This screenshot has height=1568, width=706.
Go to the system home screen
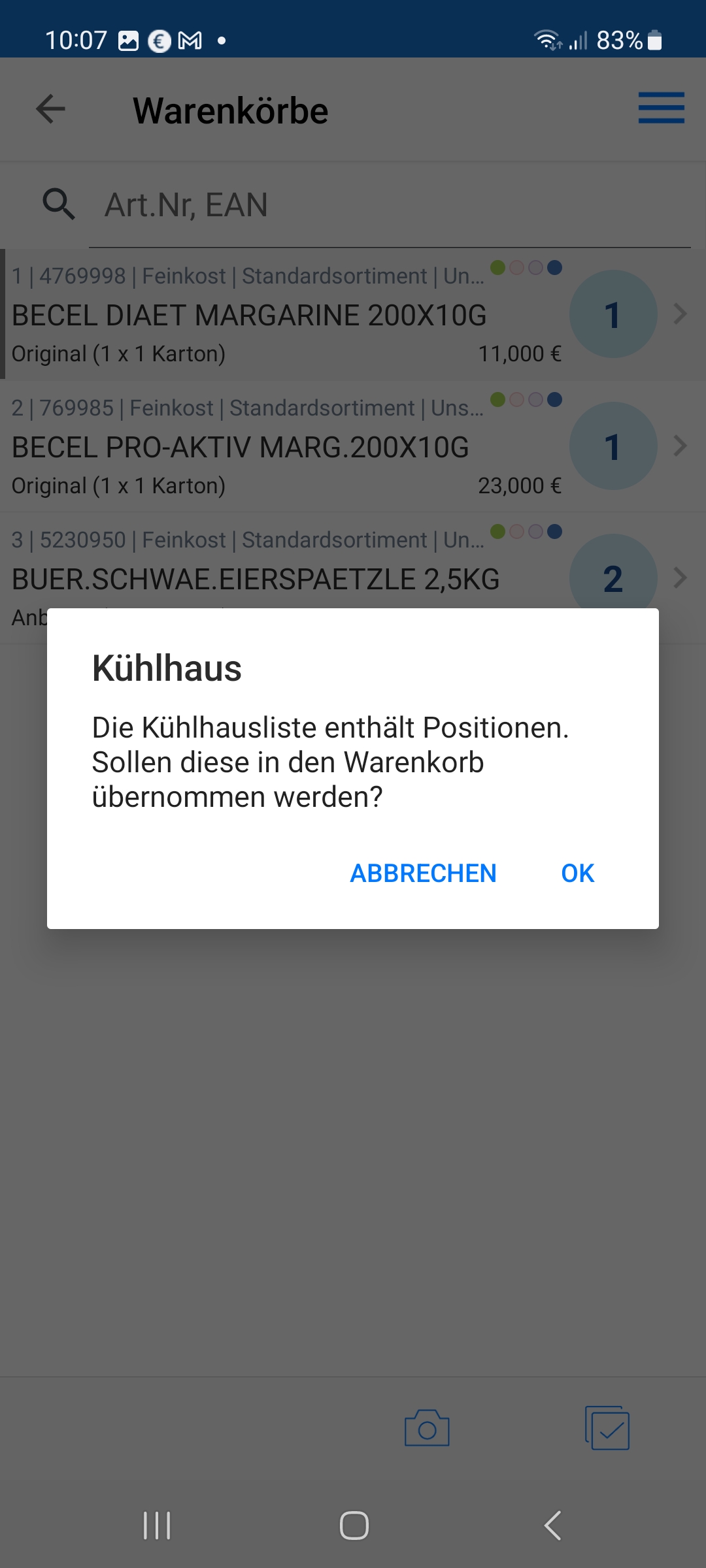[x=354, y=1526]
